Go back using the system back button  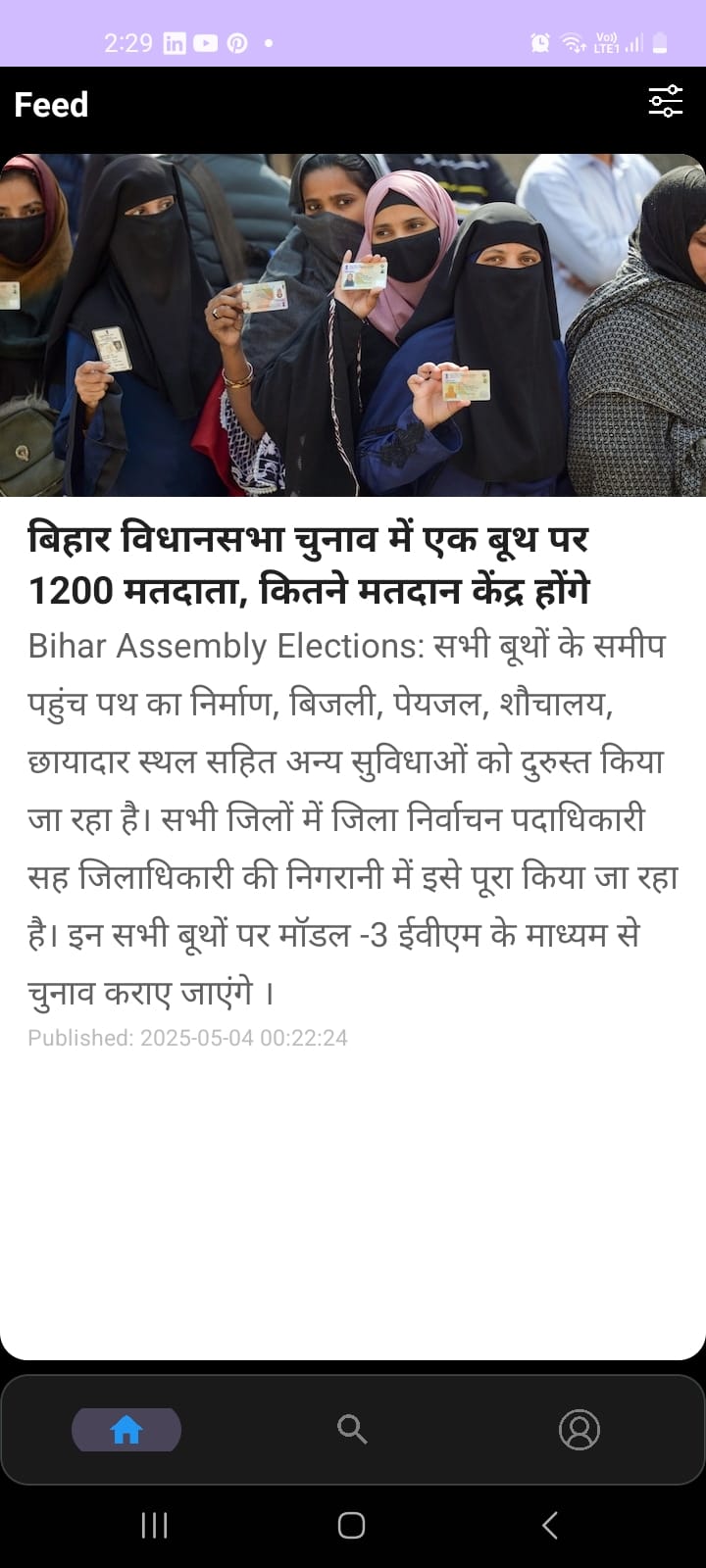[550, 1525]
